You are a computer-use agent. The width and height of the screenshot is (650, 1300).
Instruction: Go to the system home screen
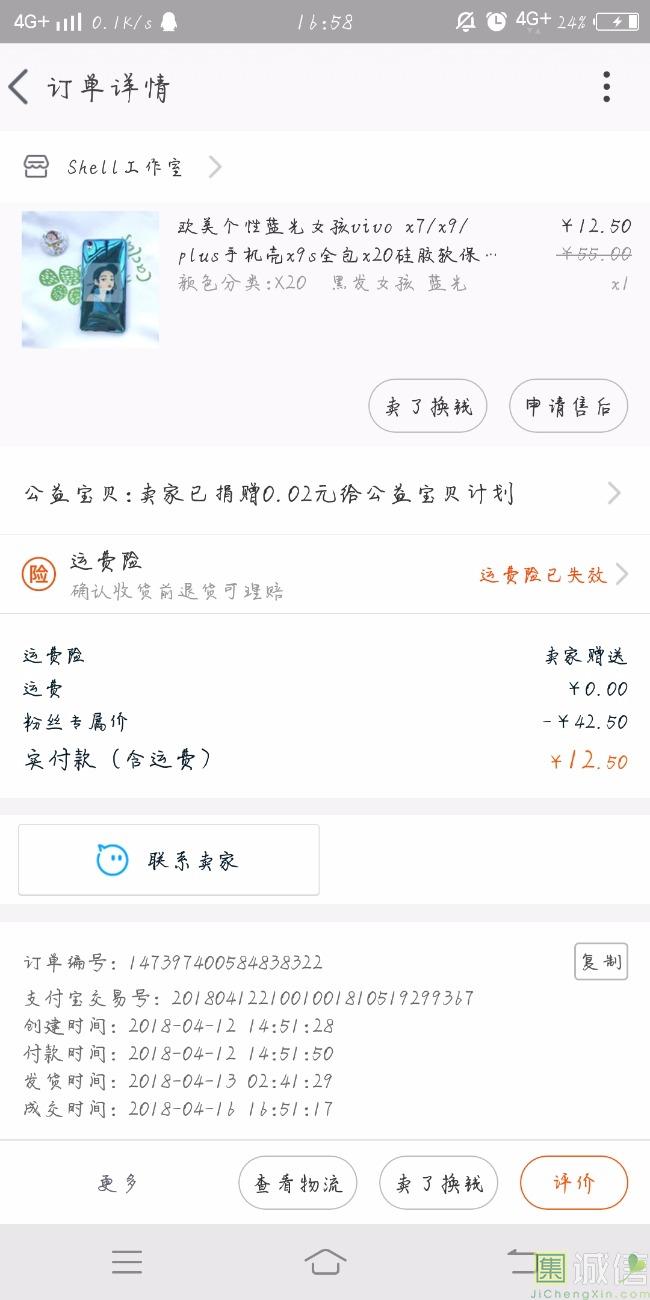click(x=325, y=1262)
